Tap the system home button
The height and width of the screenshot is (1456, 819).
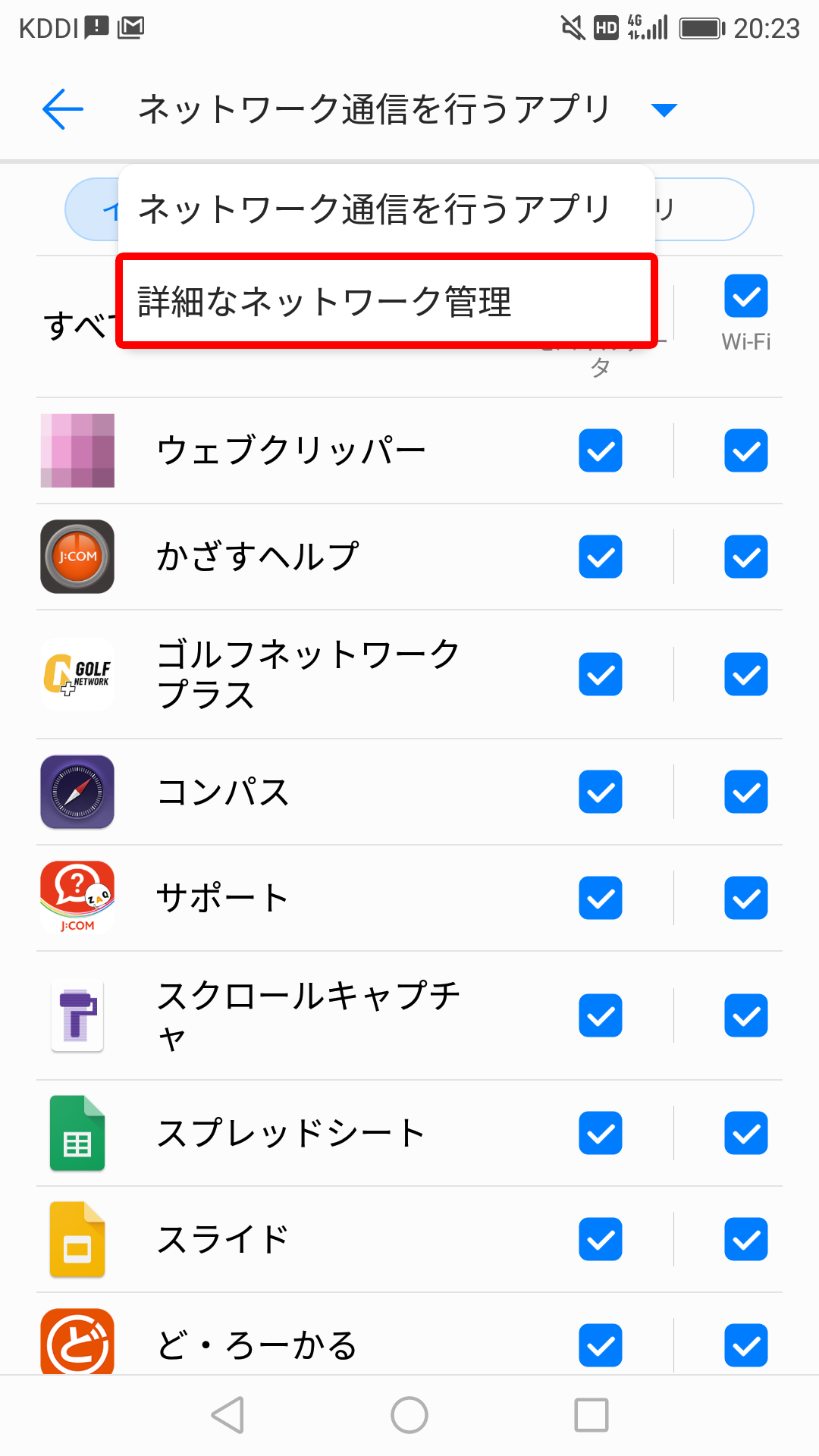click(409, 1415)
